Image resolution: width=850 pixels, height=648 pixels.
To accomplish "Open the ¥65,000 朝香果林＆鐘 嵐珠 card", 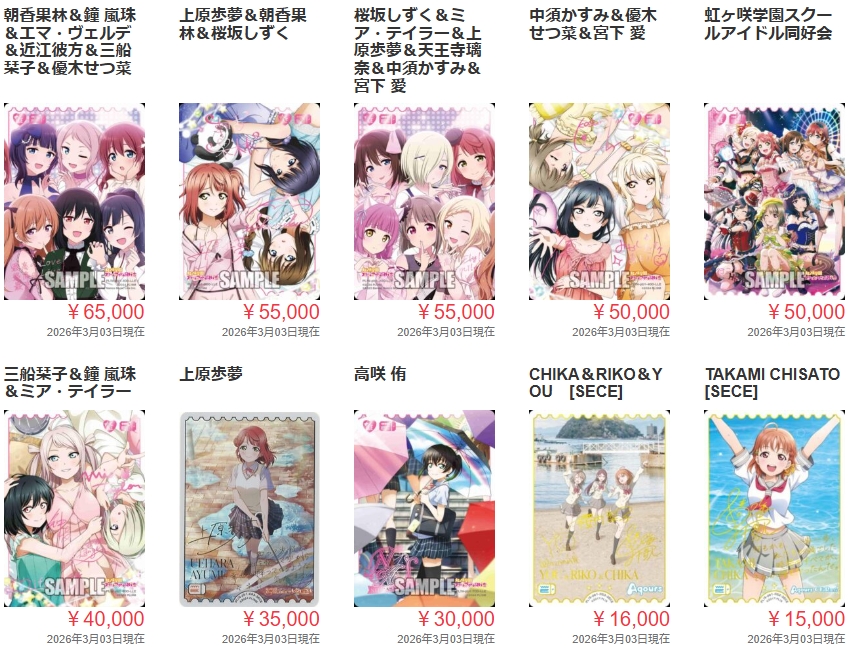I will coord(74,201).
